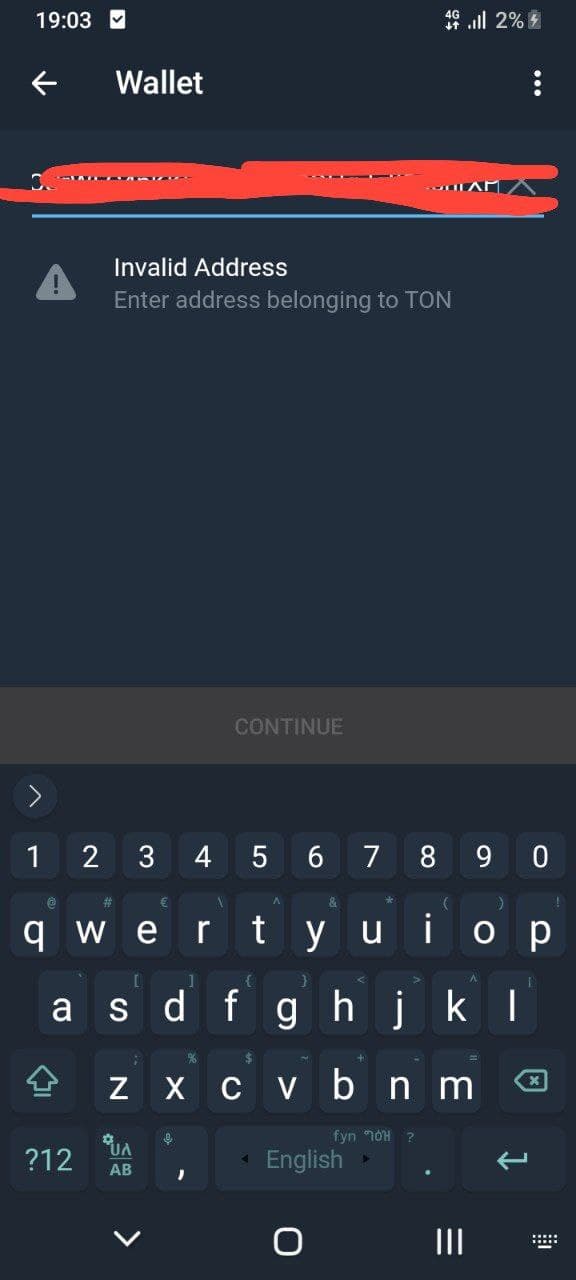Go to the home screen

click(288, 1241)
